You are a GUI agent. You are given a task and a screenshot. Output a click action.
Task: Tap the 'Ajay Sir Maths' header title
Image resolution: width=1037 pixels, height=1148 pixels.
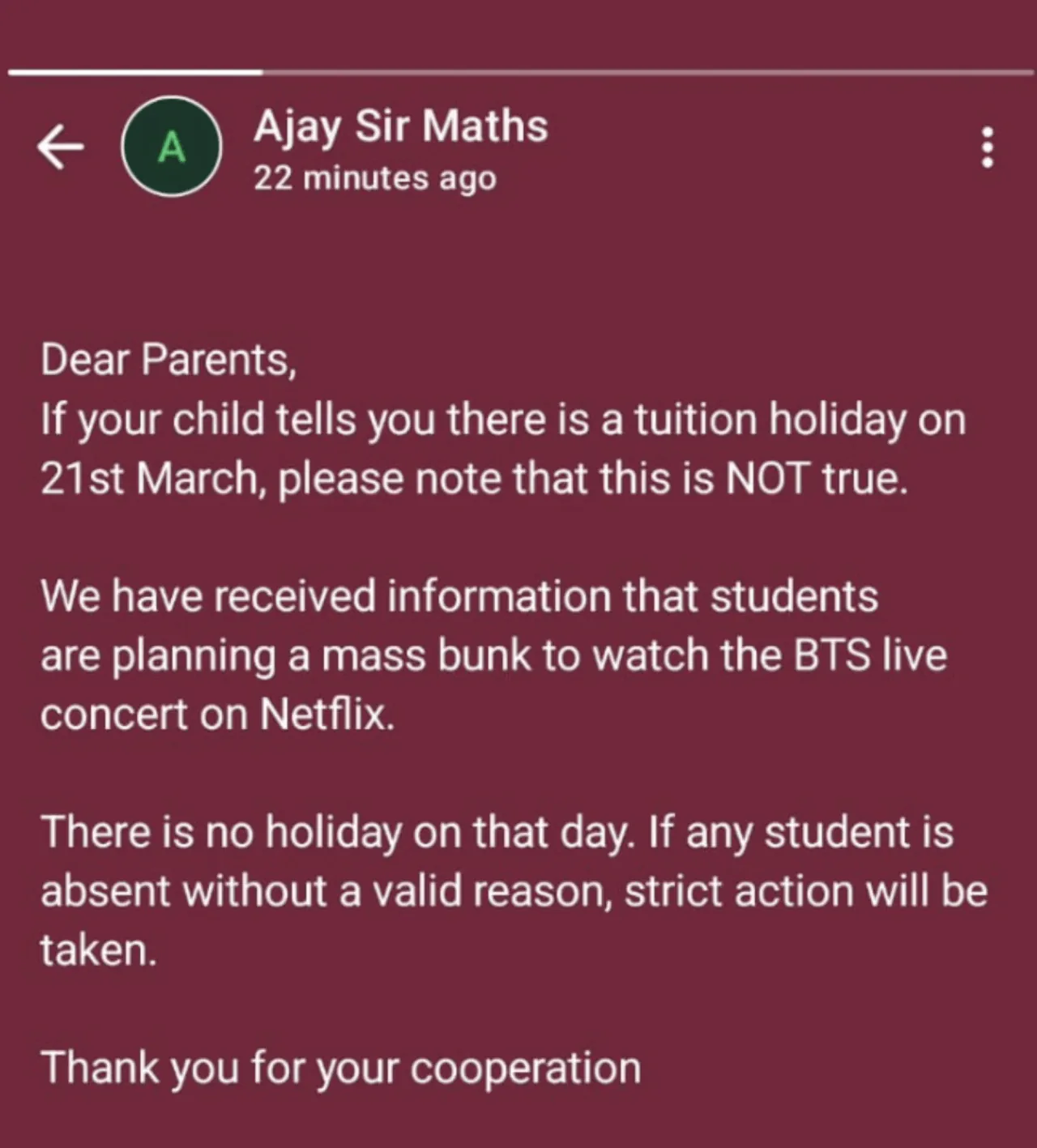[400, 126]
